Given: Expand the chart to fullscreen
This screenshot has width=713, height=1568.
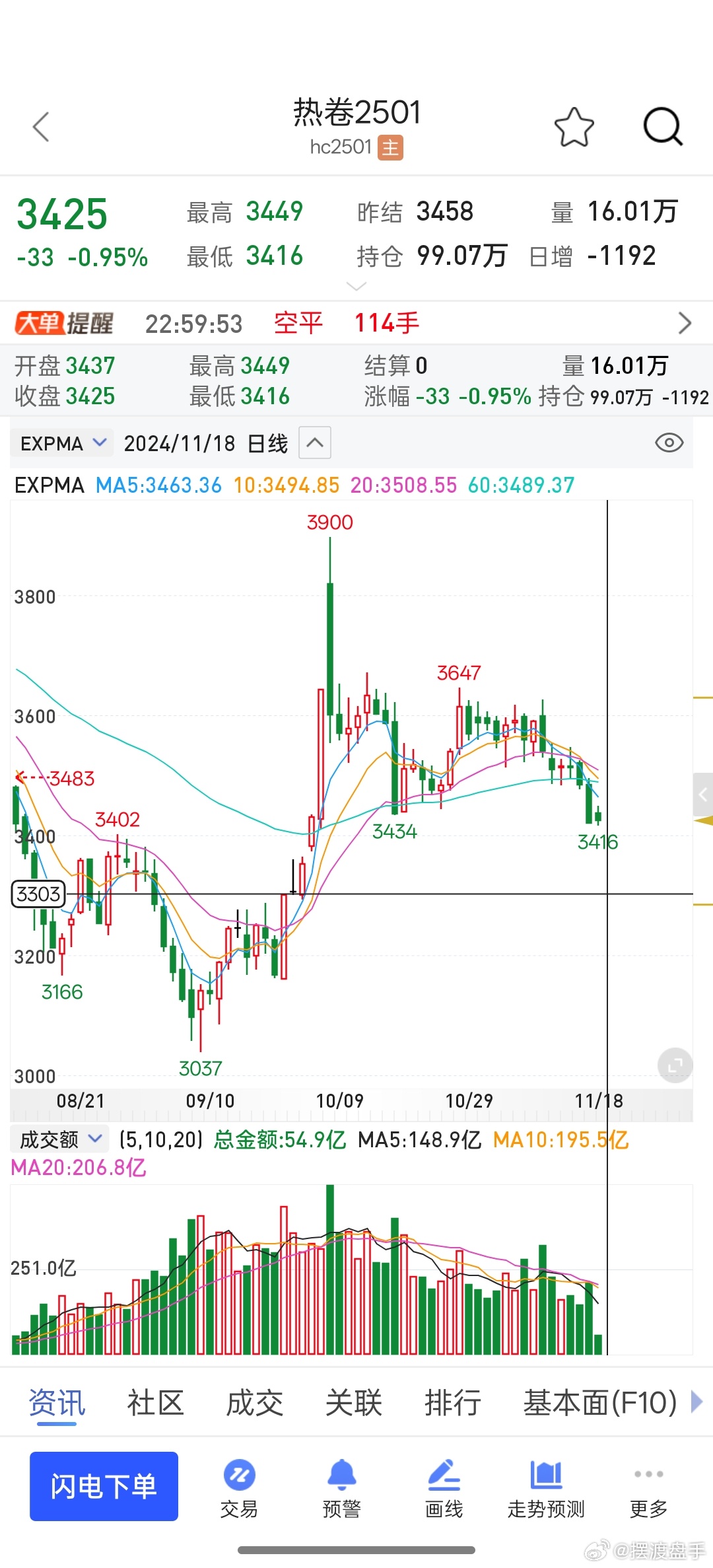Looking at the screenshot, I should pyautogui.click(x=675, y=1065).
